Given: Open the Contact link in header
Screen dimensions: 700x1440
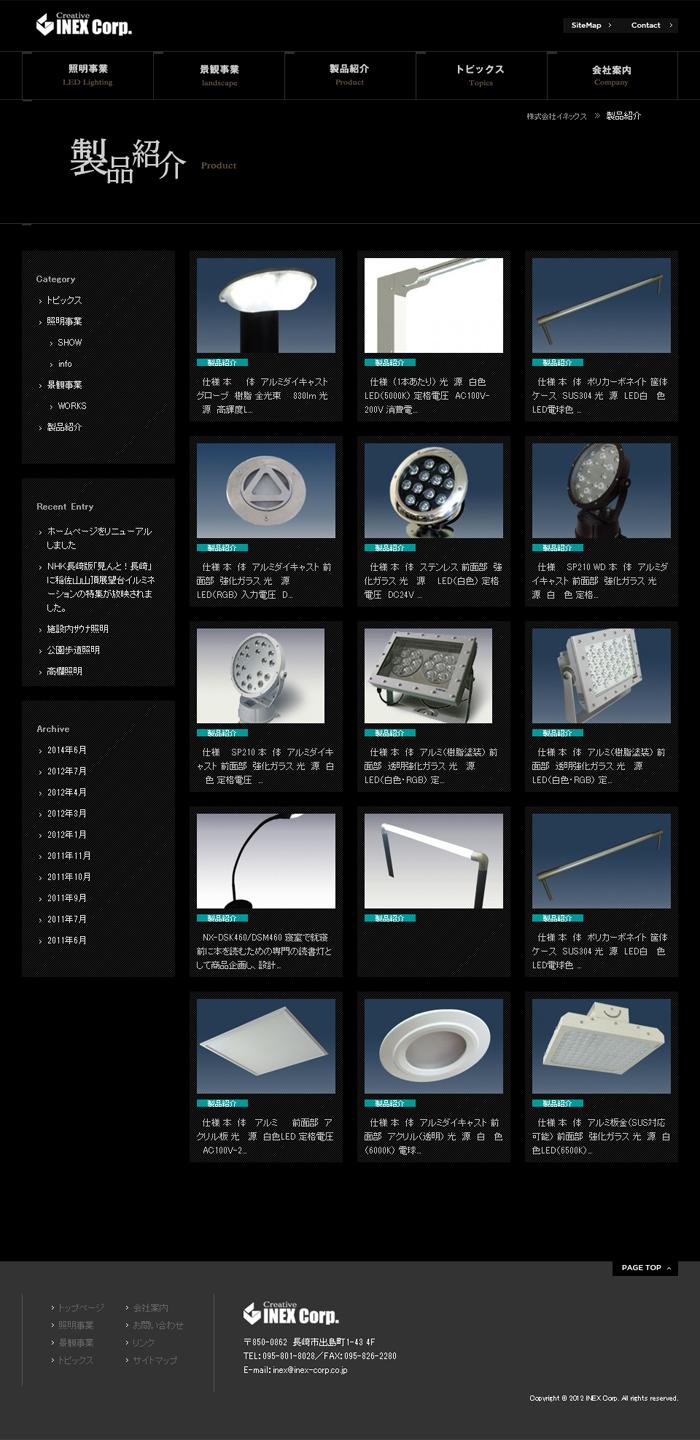Looking at the screenshot, I should [649, 25].
